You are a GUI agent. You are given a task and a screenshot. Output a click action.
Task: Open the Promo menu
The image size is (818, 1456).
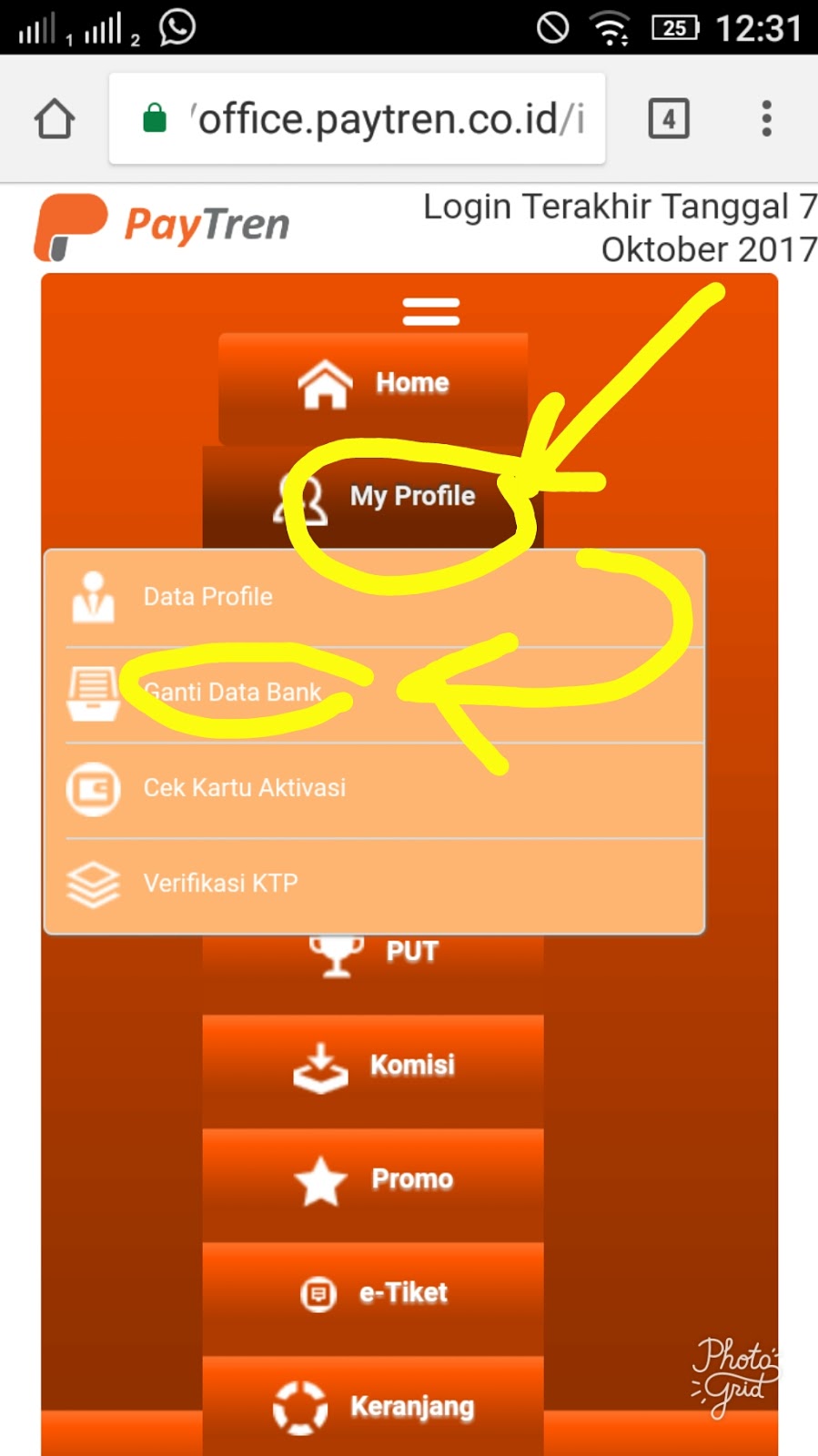click(x=373, y=1180)
